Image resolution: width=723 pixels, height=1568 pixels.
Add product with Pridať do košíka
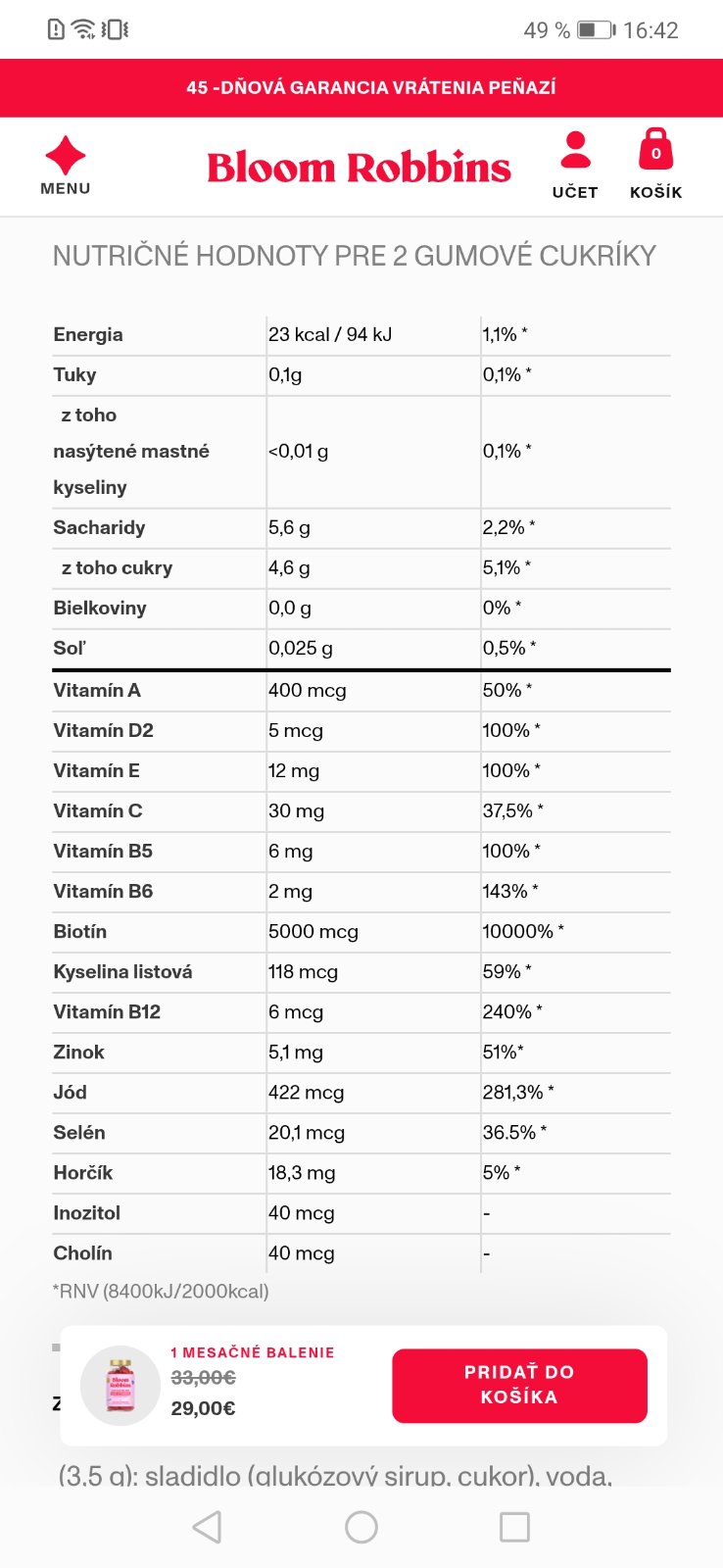click(519, 1385)
